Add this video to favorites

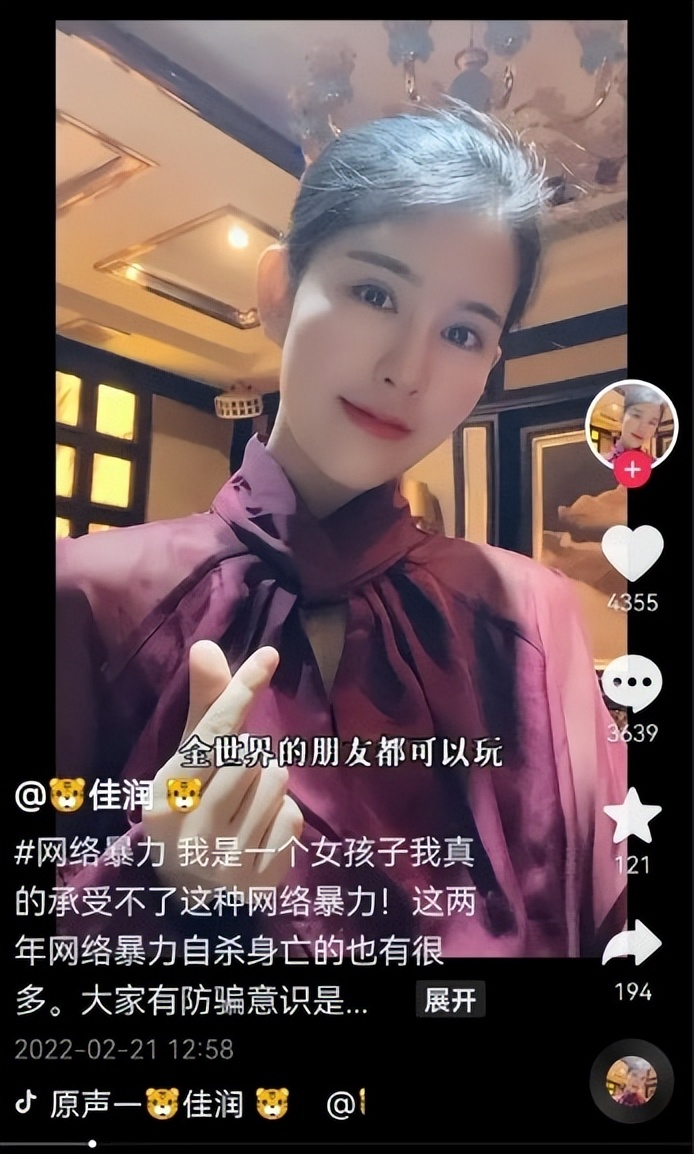[632, 816]
